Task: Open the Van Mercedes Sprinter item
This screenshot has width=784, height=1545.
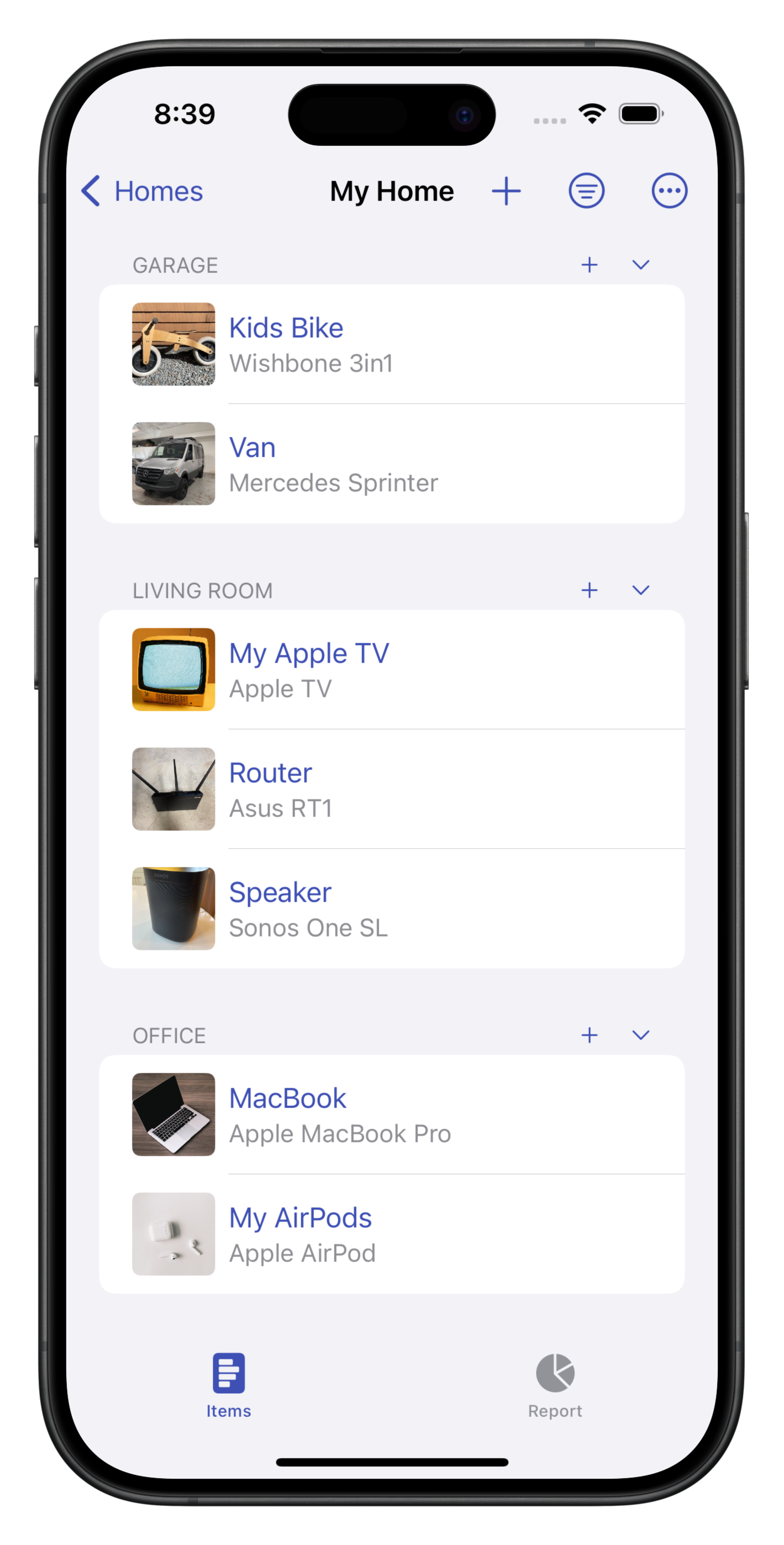Action: click(391, 464)
